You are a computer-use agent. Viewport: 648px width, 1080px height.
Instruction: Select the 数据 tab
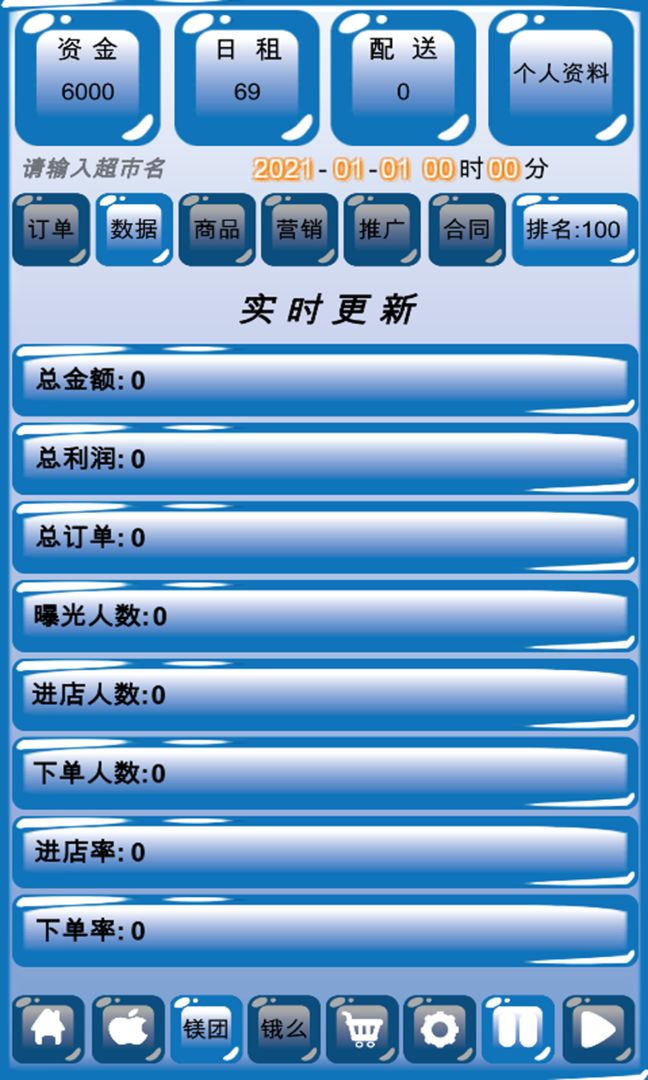click(134, 229)
